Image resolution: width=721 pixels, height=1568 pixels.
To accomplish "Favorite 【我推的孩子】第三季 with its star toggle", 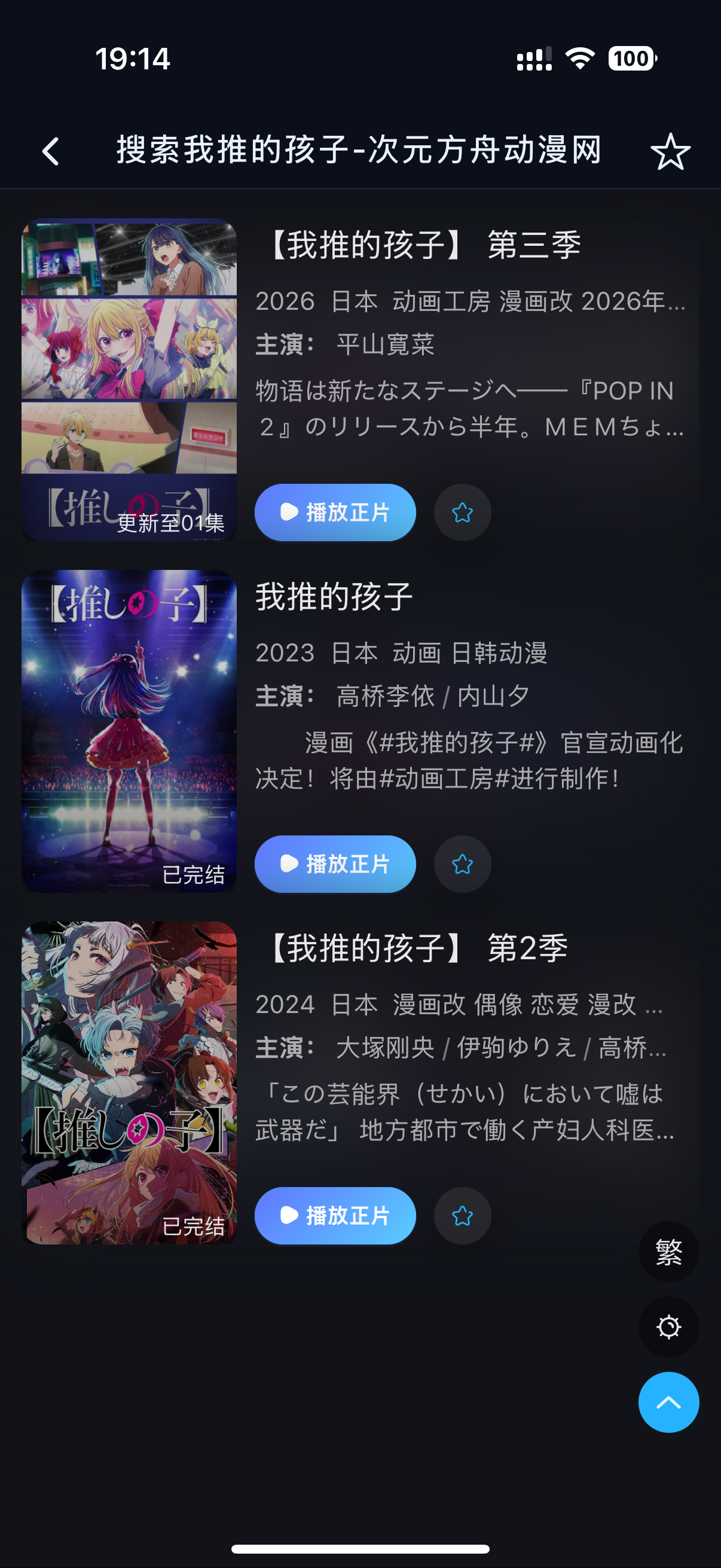I will click(462, 512).
